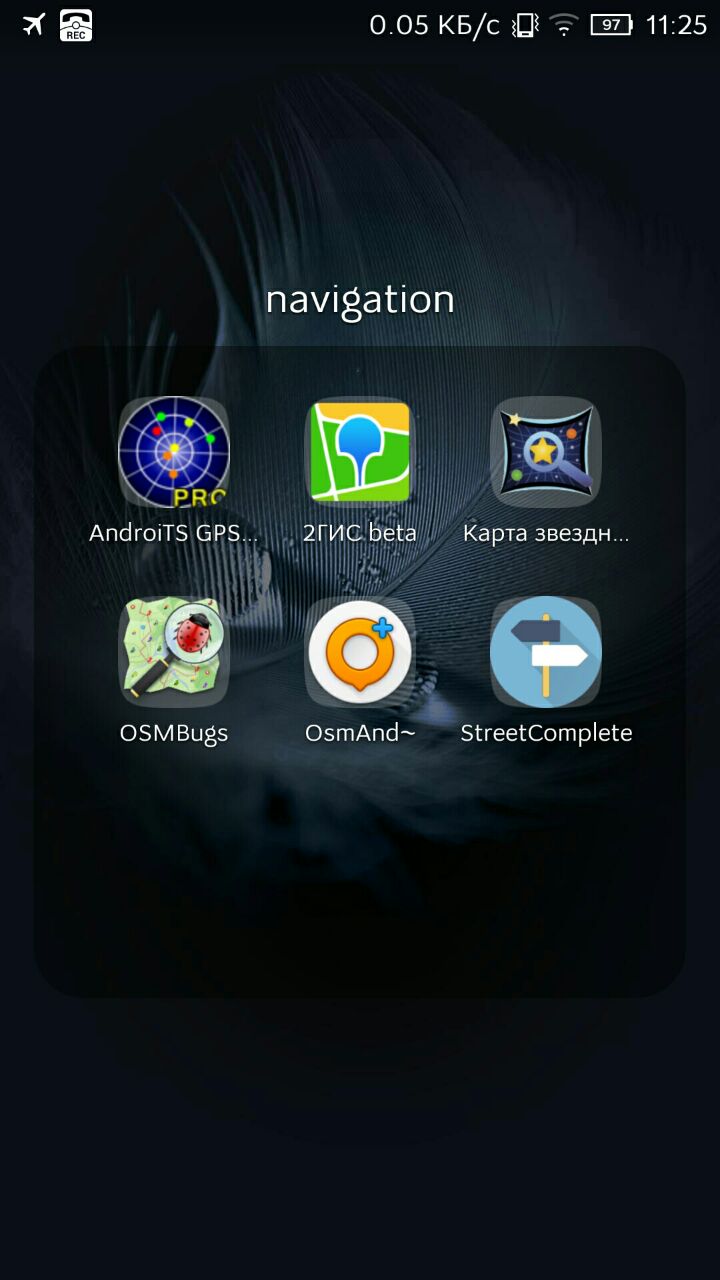Open Карта звездного неба app
Screen dimensions: 720x1280
click(x=546, y=452)
